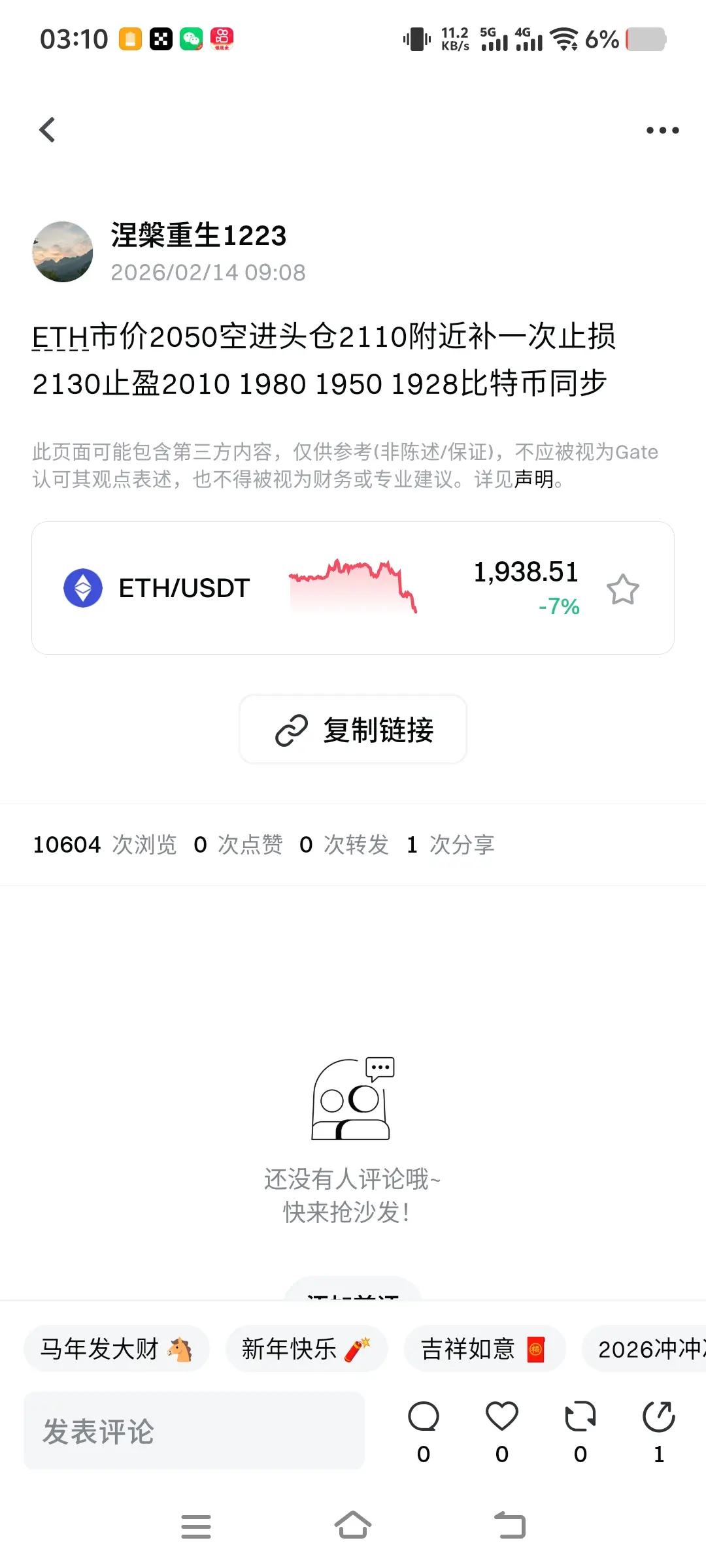Screen dimensions: 706x1568
Task: Share the post with the share icon
Action: [658, 1418]
